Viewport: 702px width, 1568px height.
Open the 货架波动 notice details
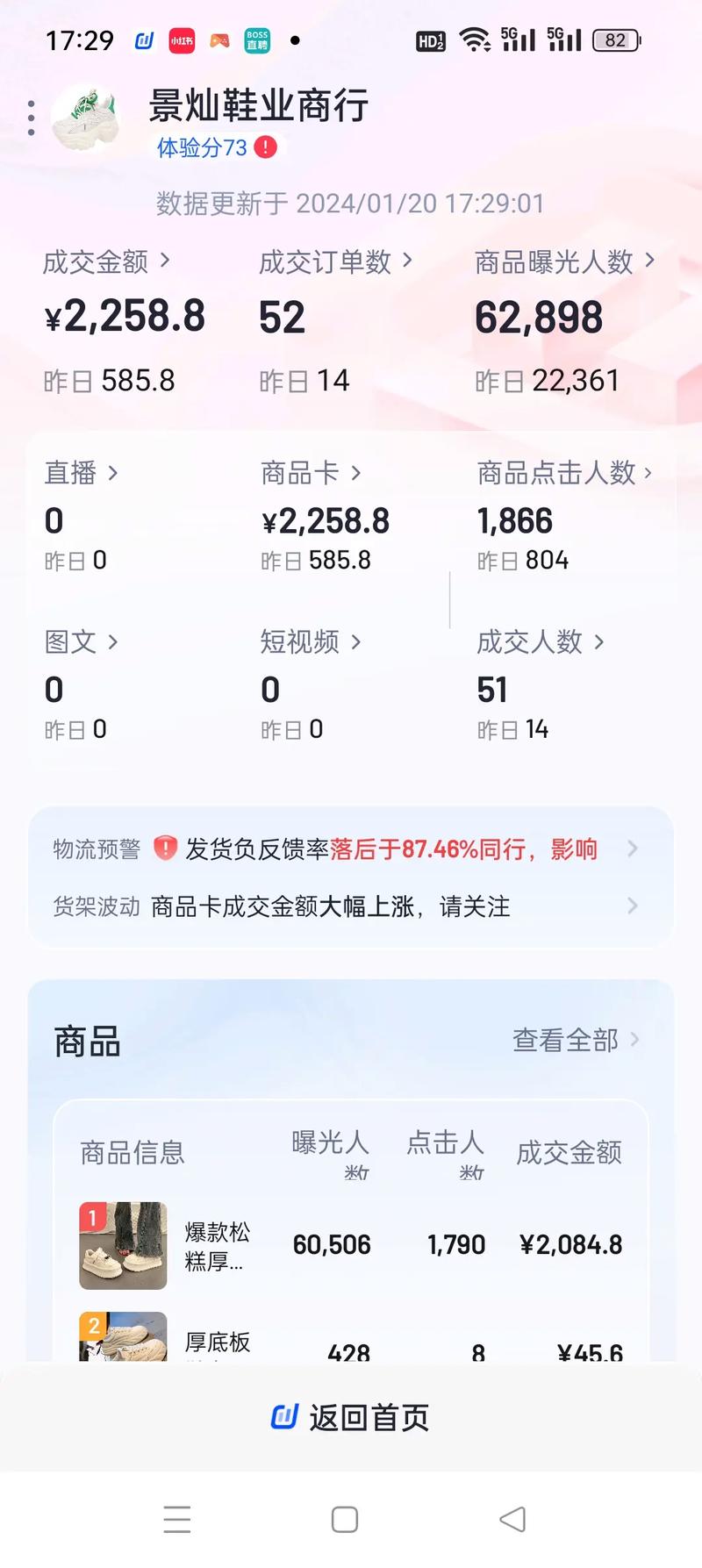pos(634,906)
